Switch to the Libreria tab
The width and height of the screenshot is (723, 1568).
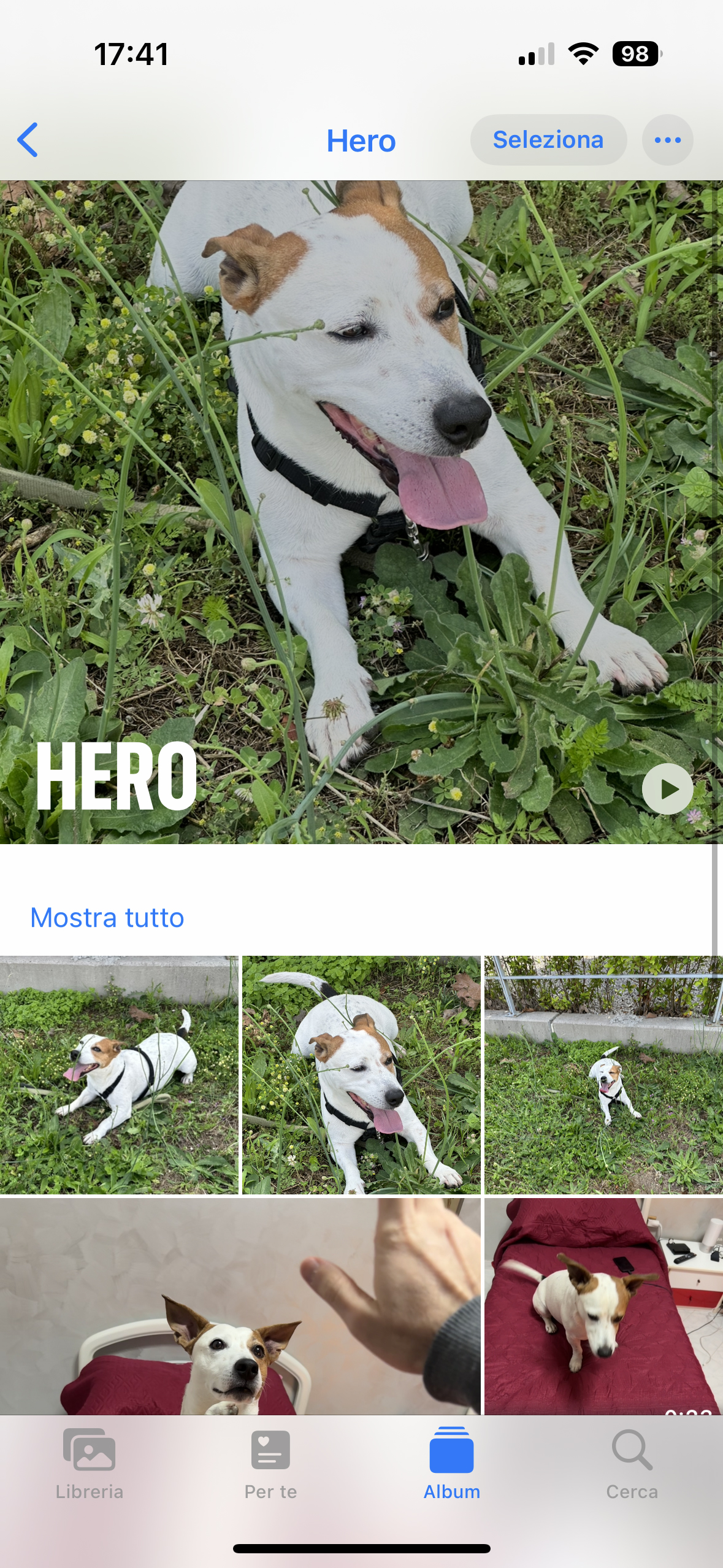pyautogui.click(x=90, y=1464)
